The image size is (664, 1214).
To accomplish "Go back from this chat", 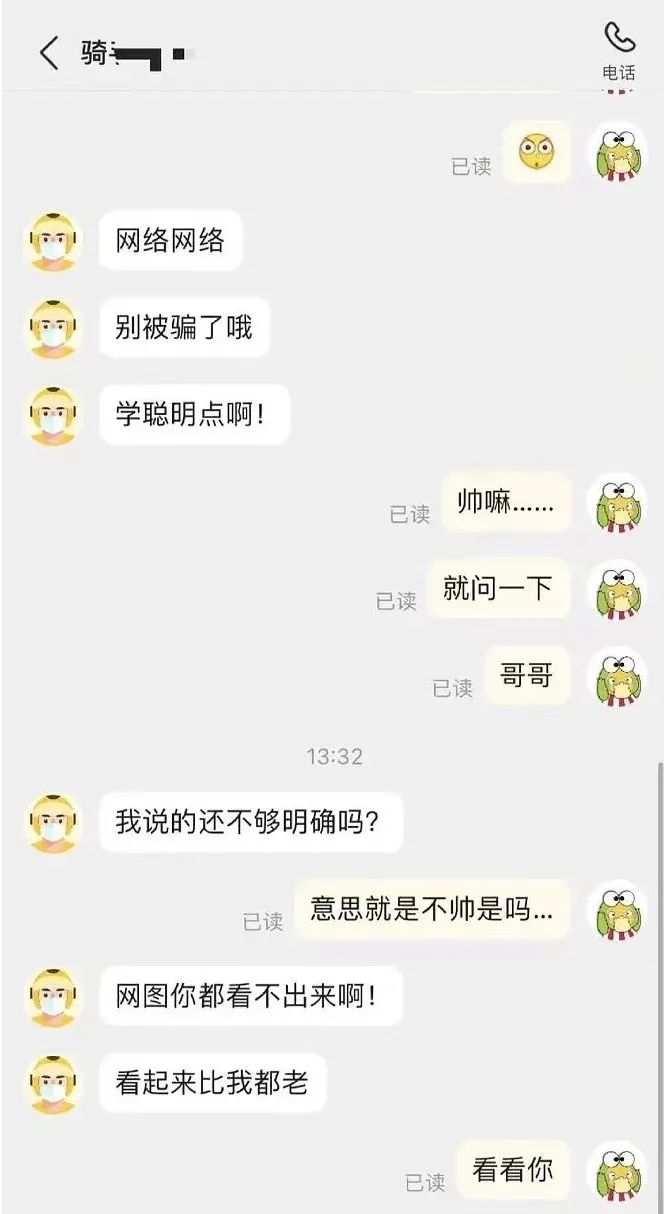I will tap(48, 53).
